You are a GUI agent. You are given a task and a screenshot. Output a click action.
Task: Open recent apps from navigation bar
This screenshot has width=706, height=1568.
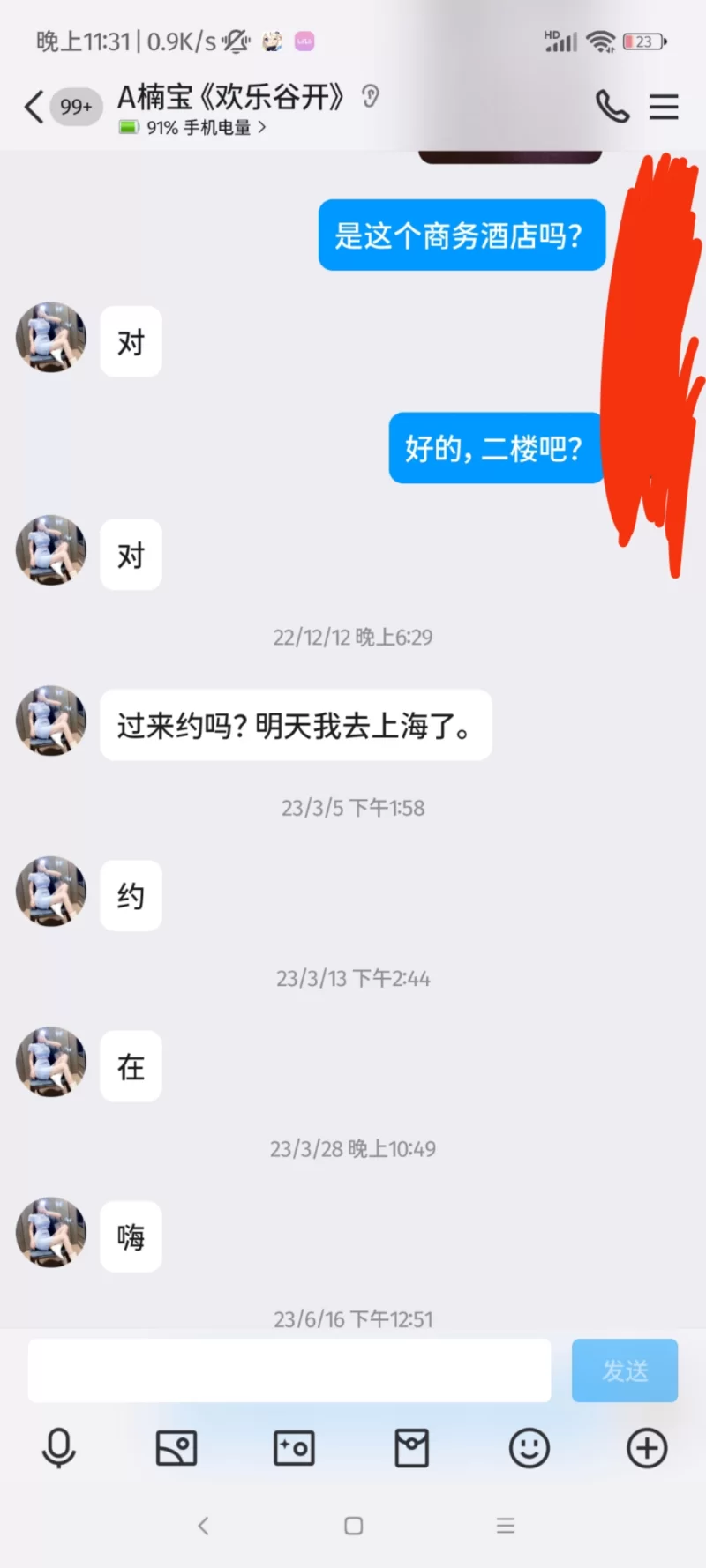[x=505, y=1526]
